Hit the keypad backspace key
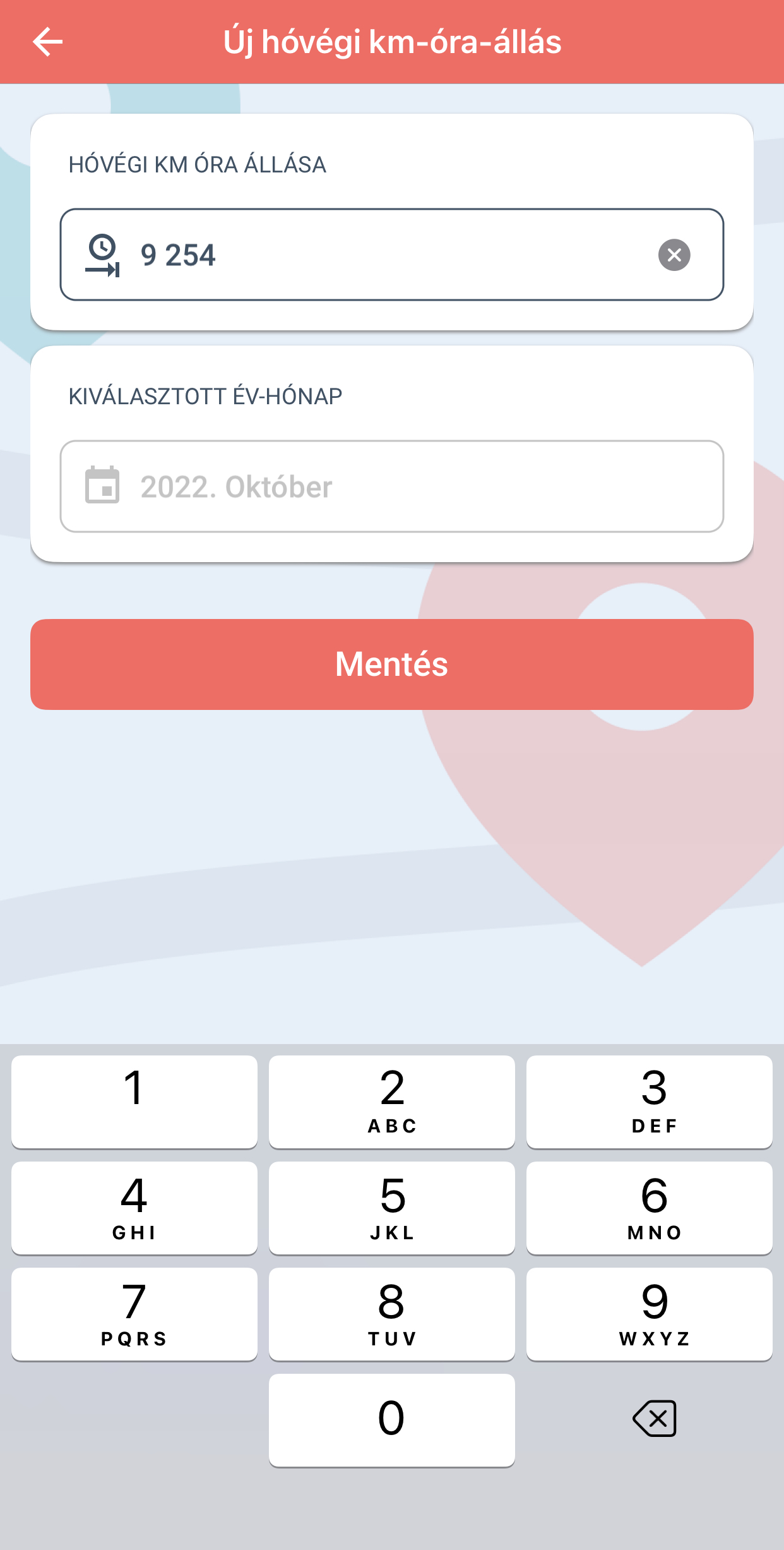 tap(654, 1419)
